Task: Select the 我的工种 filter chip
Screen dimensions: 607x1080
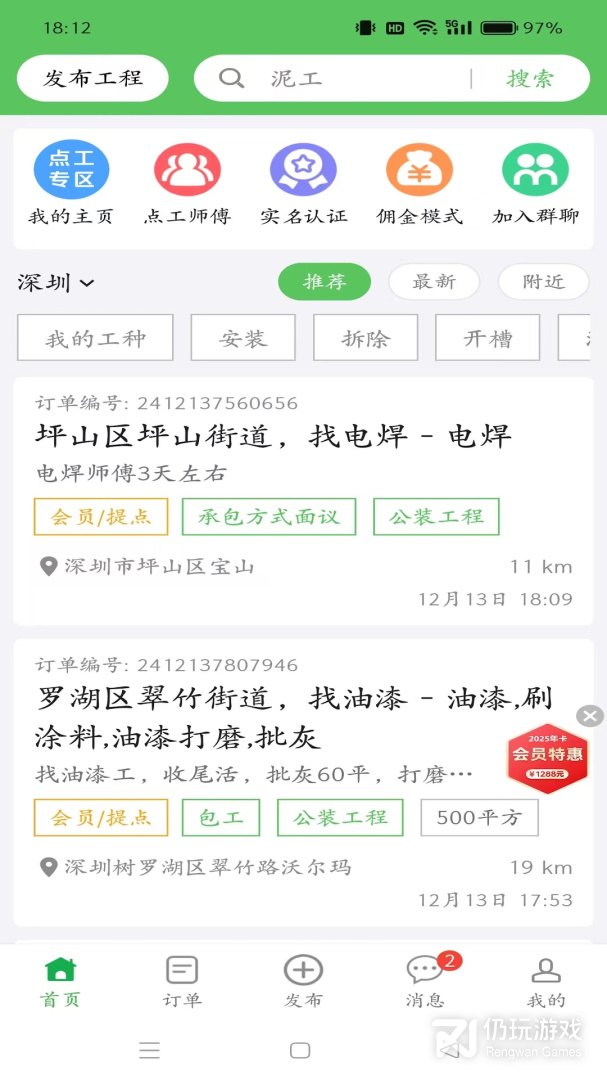Action: tap(95, 338)
